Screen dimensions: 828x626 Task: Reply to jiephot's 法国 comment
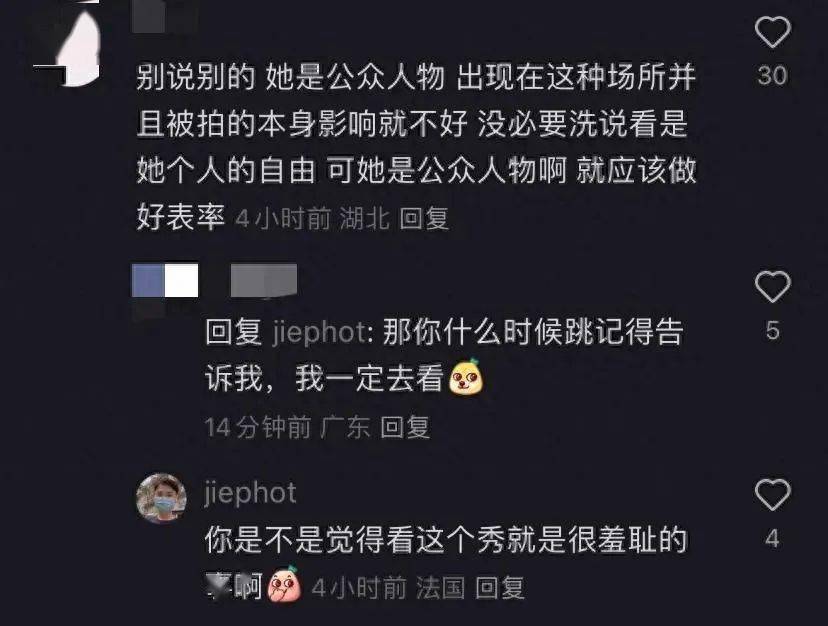499,587
